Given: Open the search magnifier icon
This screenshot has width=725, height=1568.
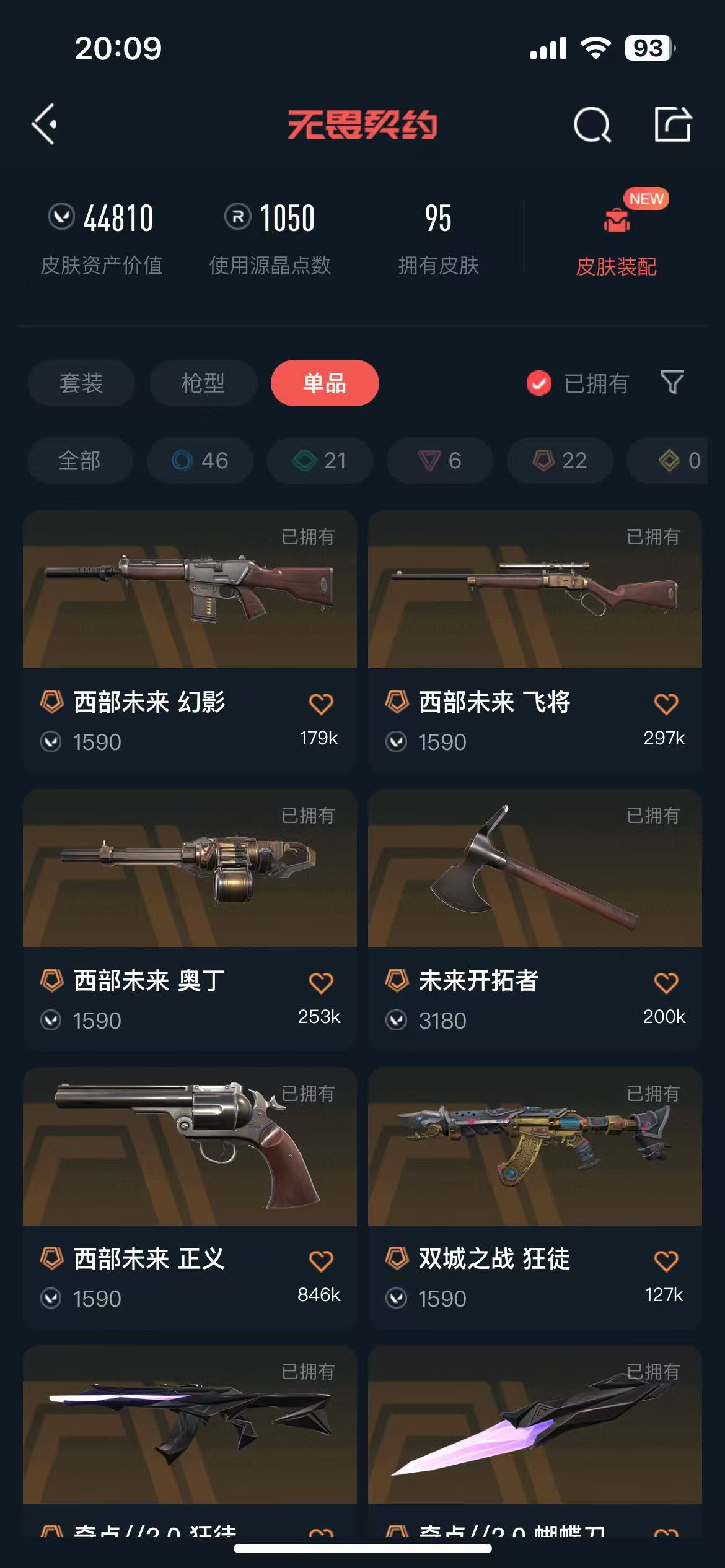Looking at the screenshot, I should click(592, 125).
